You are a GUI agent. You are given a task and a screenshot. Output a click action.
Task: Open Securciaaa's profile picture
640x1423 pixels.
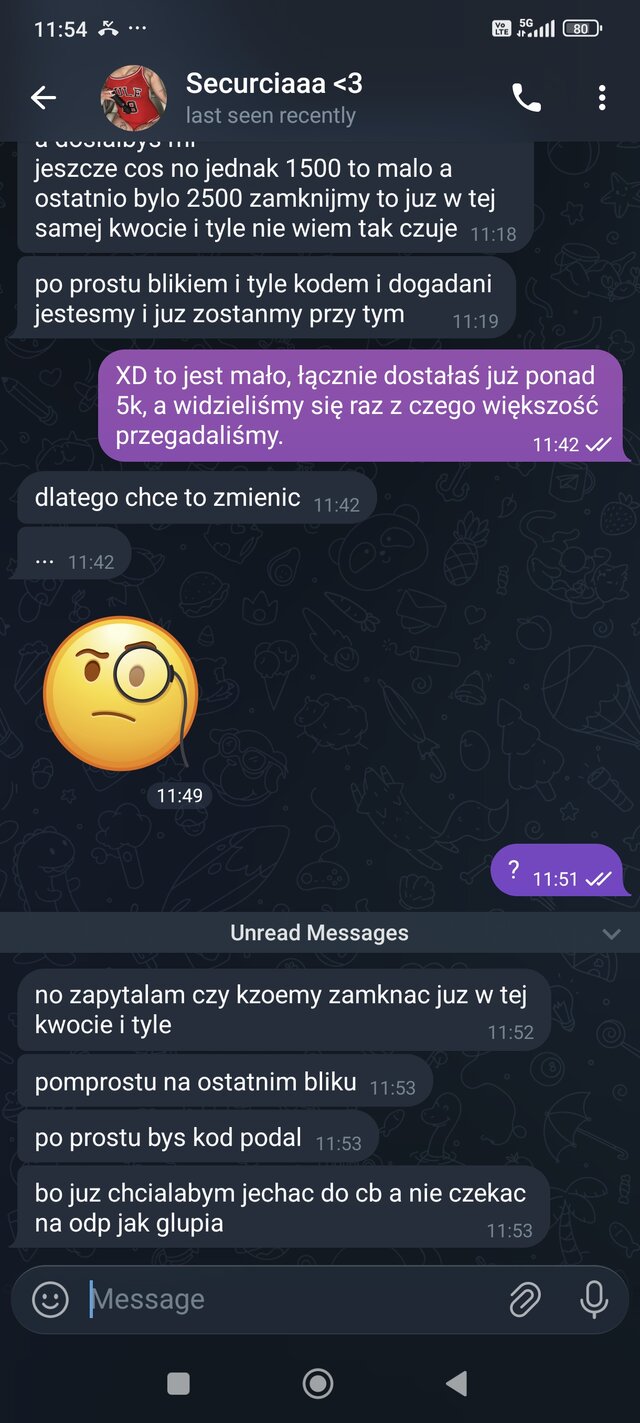click(x=134, y=98)
